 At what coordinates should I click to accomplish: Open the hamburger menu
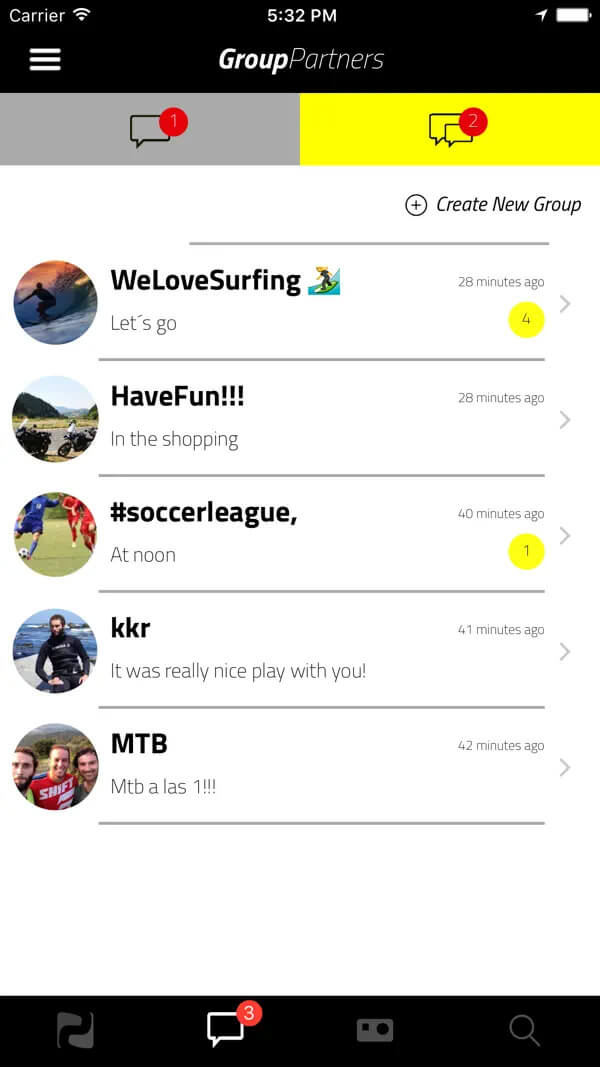point(45,59)
